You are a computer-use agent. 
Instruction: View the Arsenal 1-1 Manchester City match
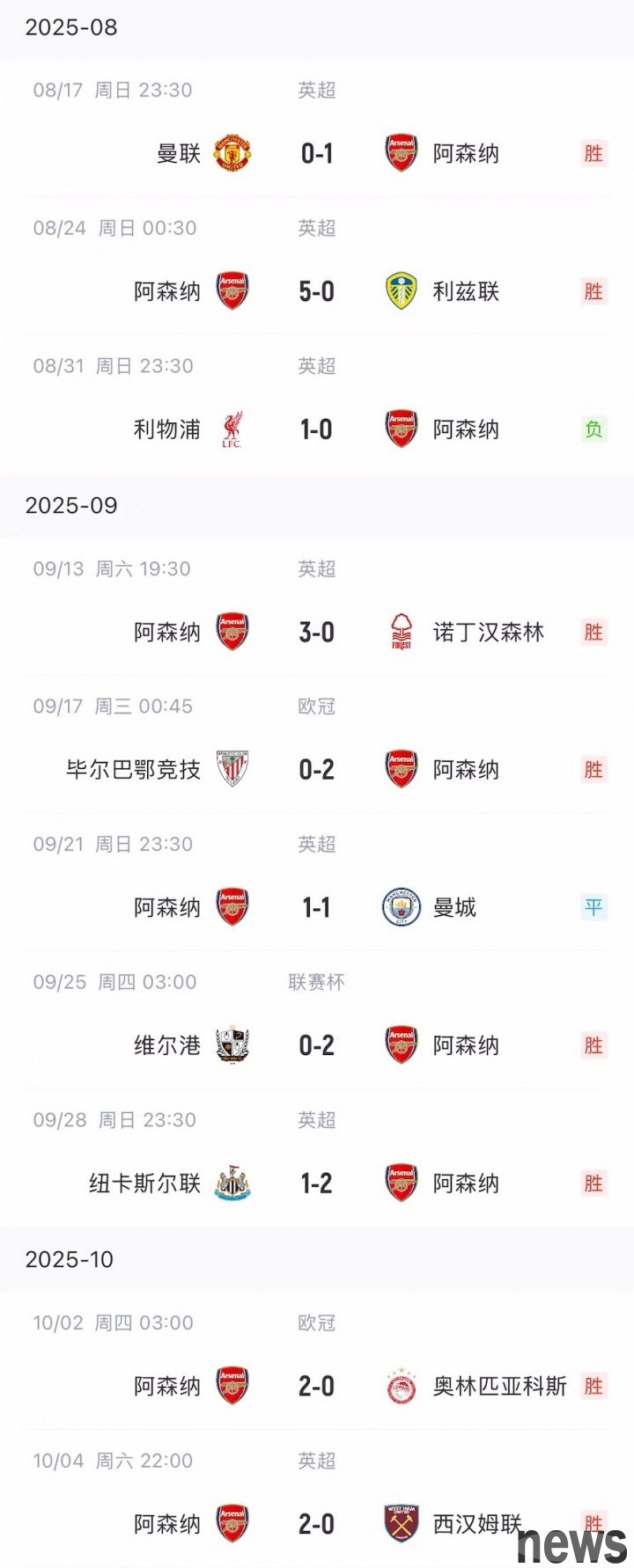[317, 907]
